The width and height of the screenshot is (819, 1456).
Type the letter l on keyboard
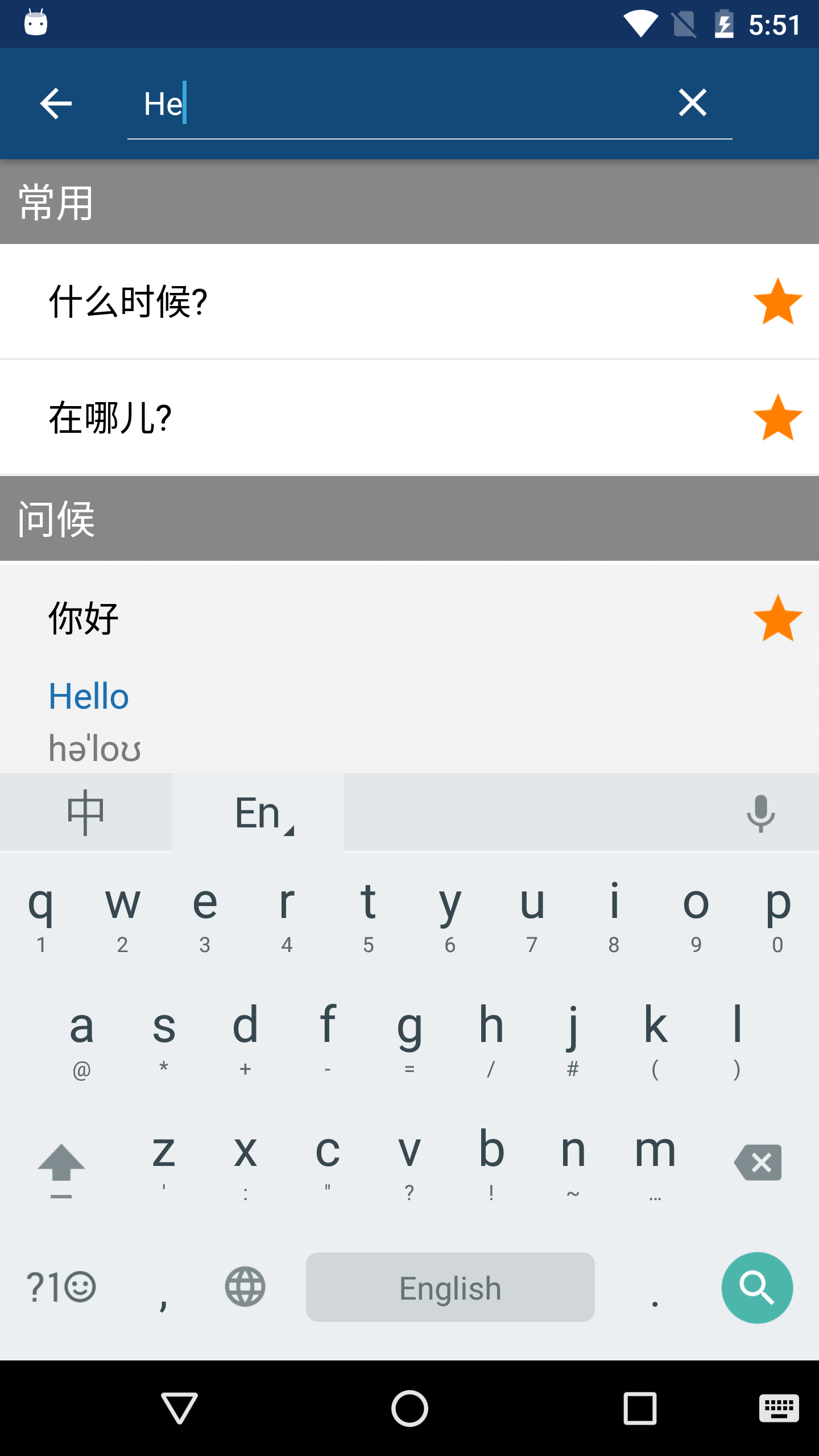pos(737,1035)
